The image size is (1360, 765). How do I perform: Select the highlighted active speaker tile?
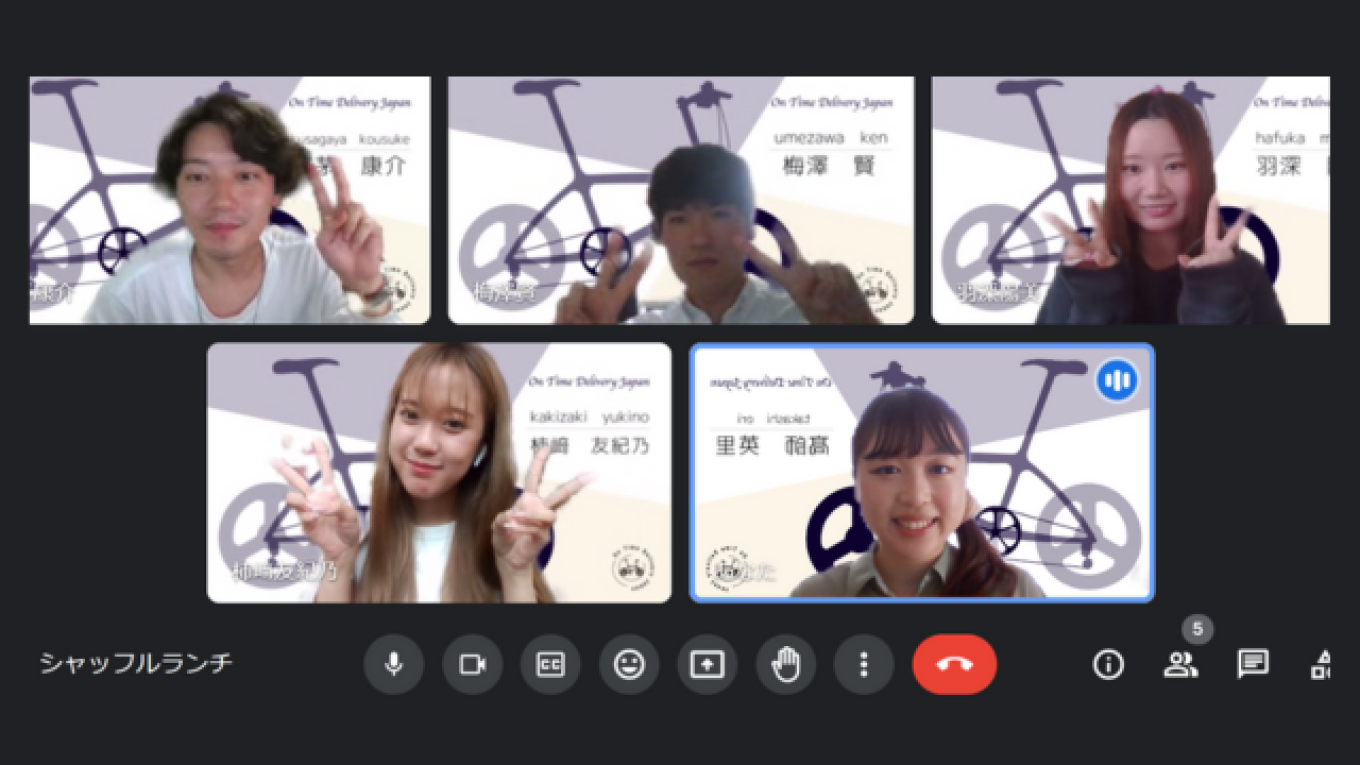922,472
